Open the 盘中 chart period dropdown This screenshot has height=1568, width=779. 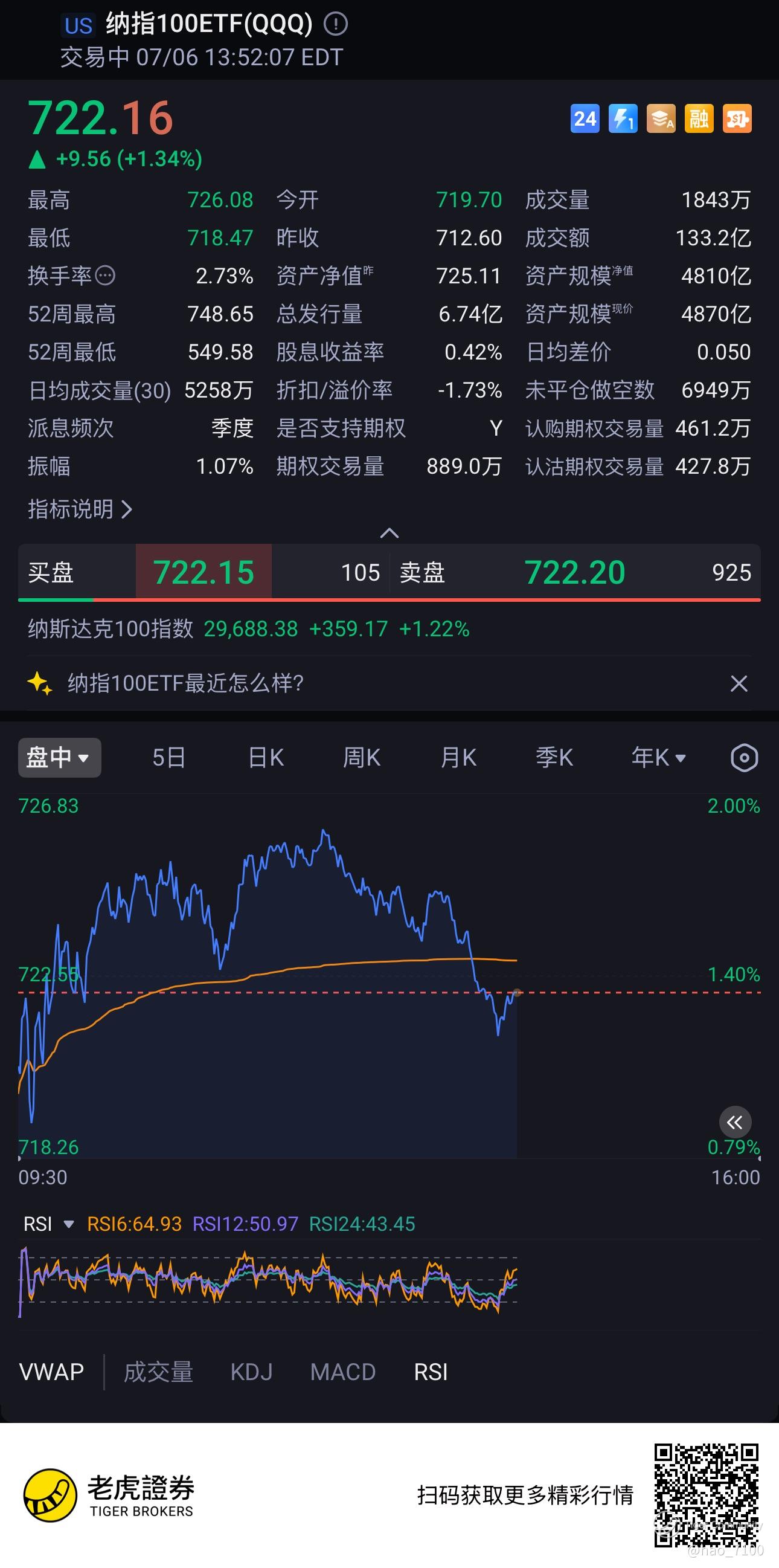(60, 758)
